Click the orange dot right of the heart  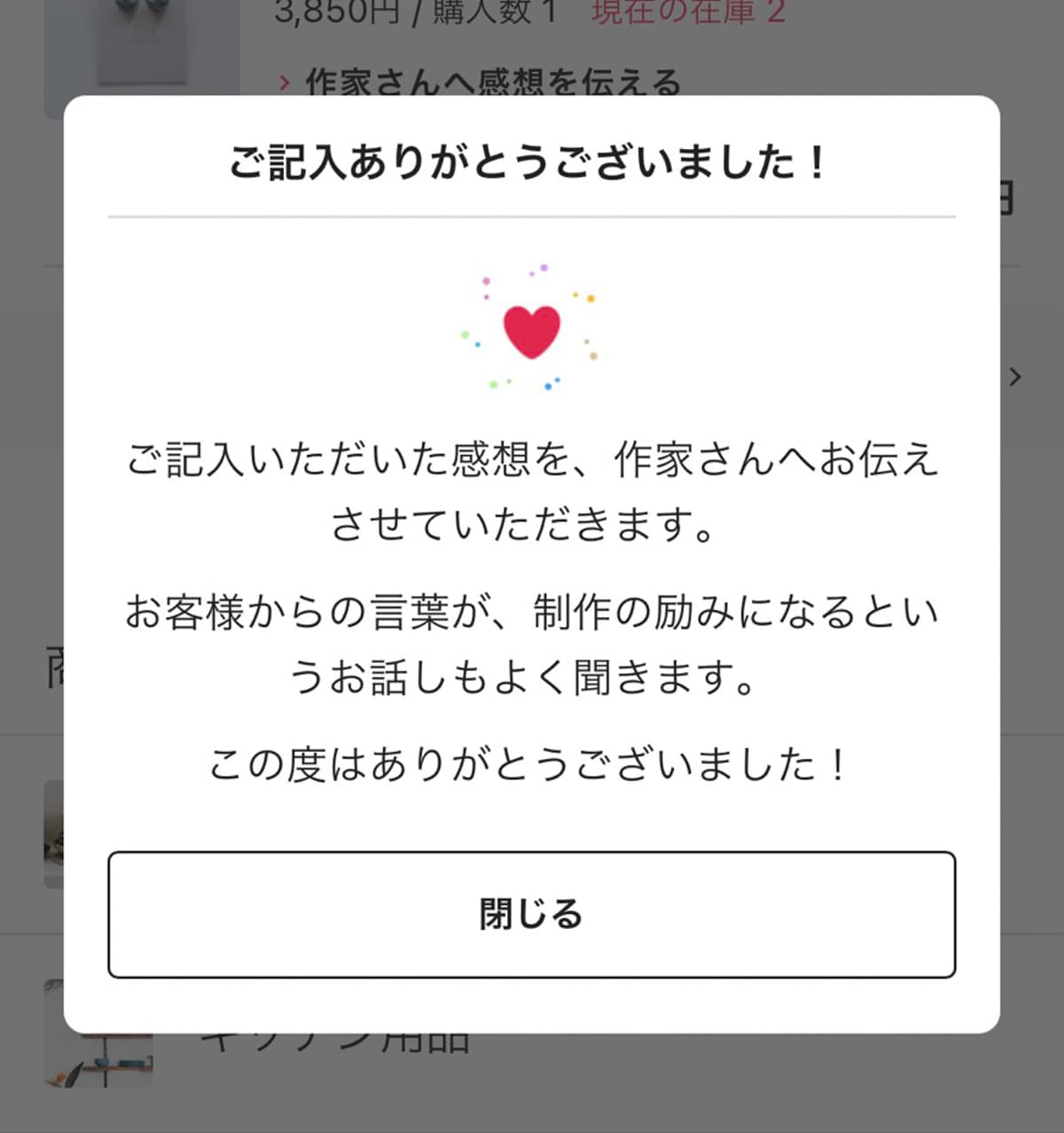[x=591, y=299]
